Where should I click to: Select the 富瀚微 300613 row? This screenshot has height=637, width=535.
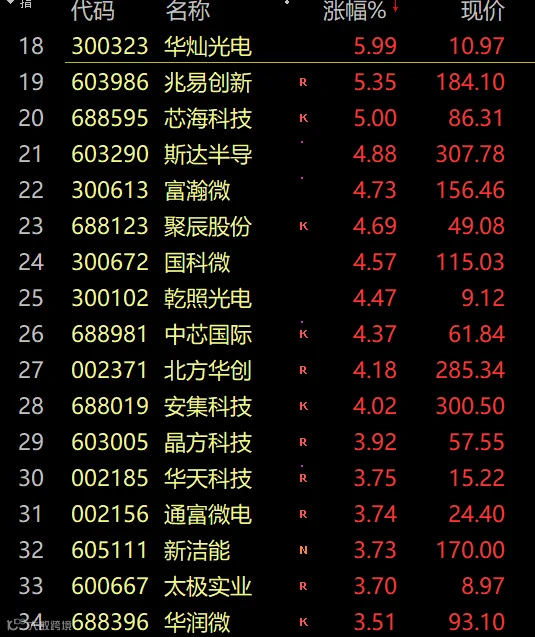click(267, 190)
